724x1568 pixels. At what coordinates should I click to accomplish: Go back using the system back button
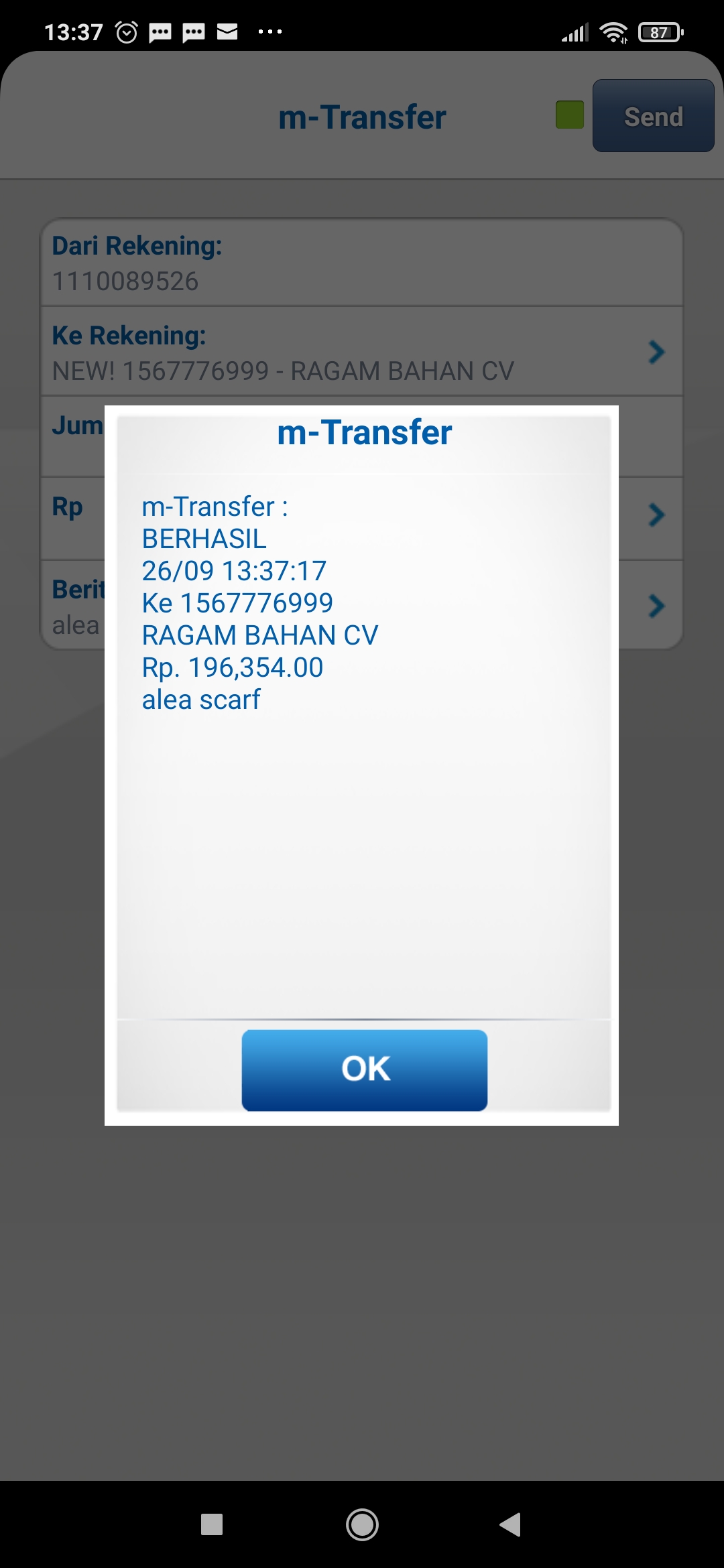(510, 1524)
